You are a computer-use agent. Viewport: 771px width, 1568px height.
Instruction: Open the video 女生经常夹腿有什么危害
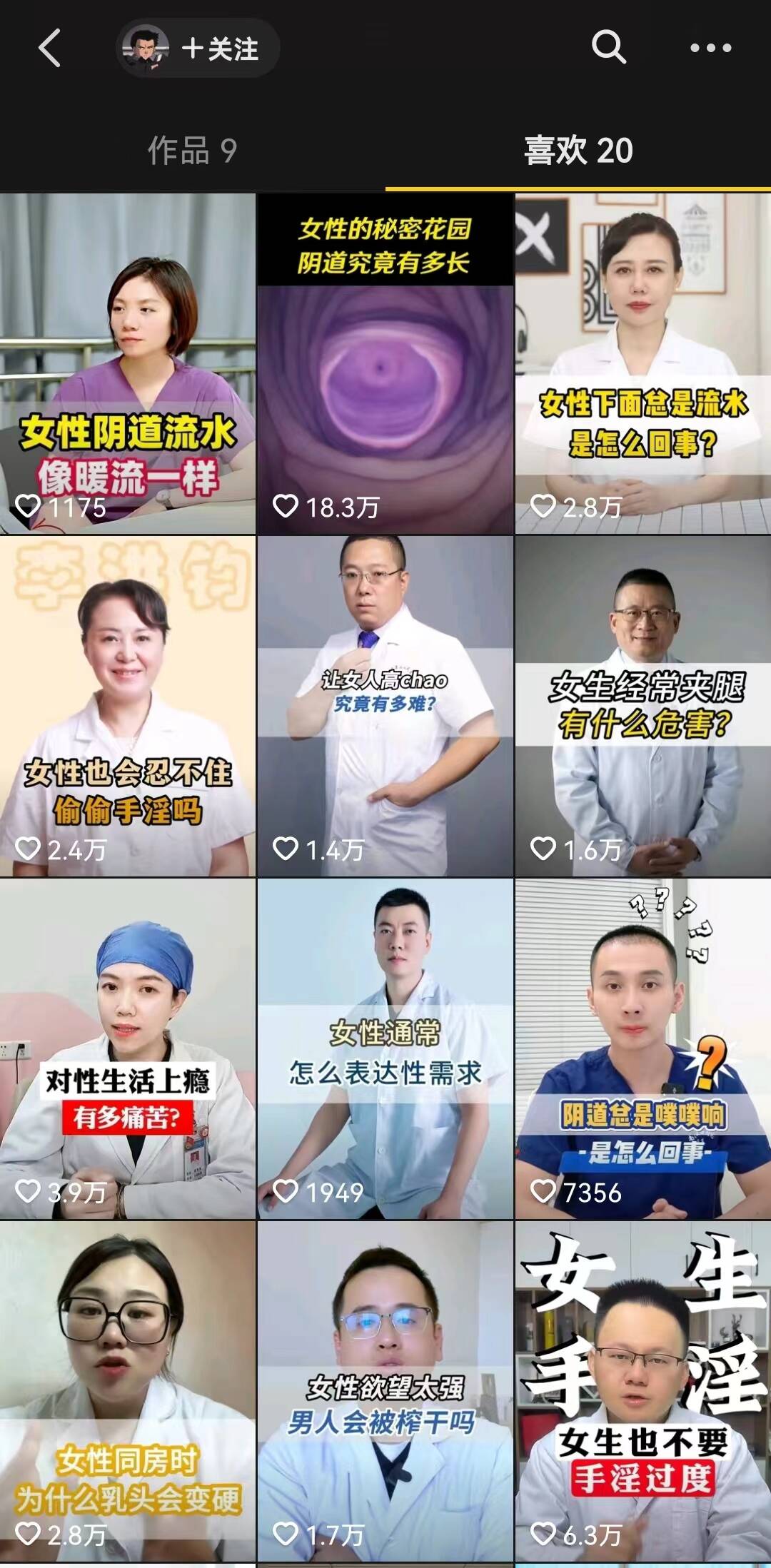coord(642,707)
